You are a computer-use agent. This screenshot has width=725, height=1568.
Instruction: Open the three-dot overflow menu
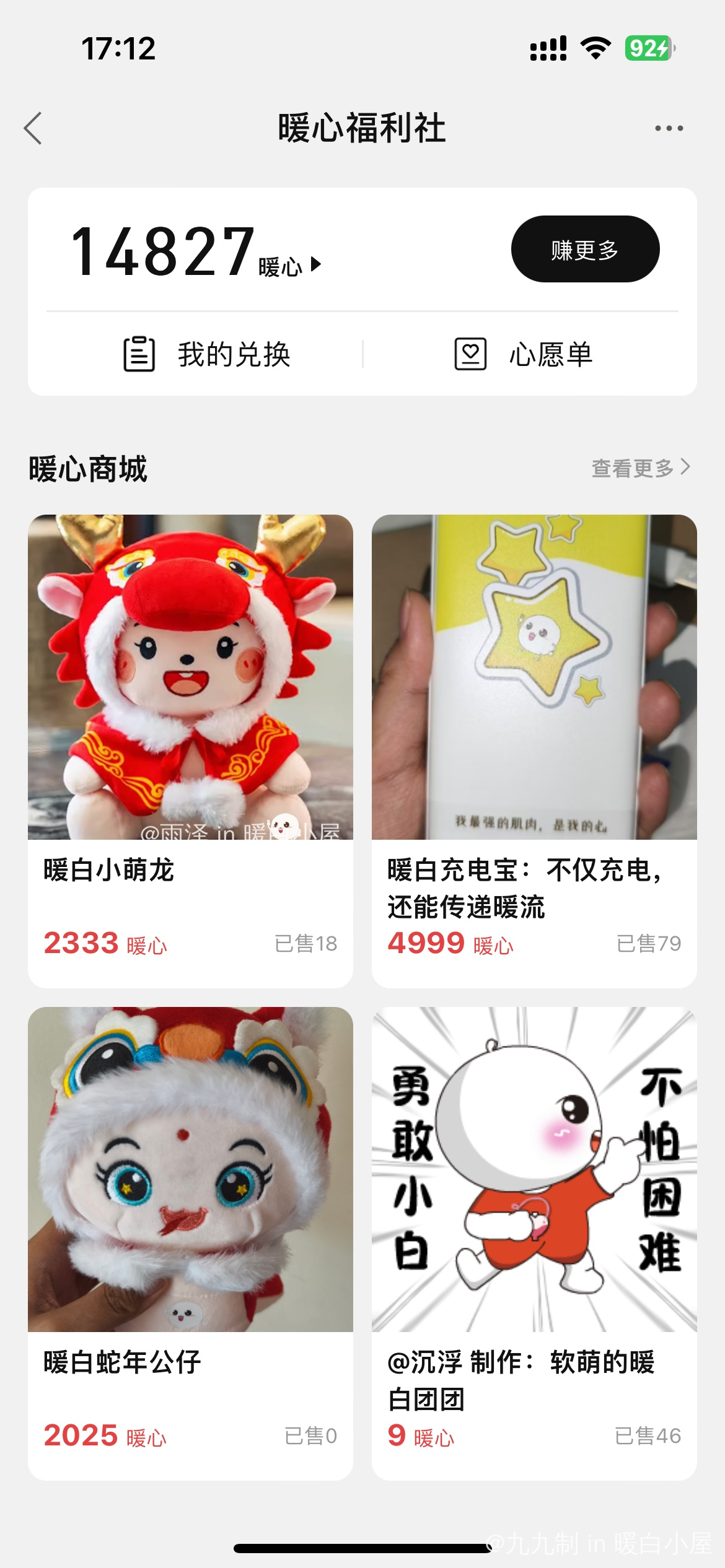[669, 128]
